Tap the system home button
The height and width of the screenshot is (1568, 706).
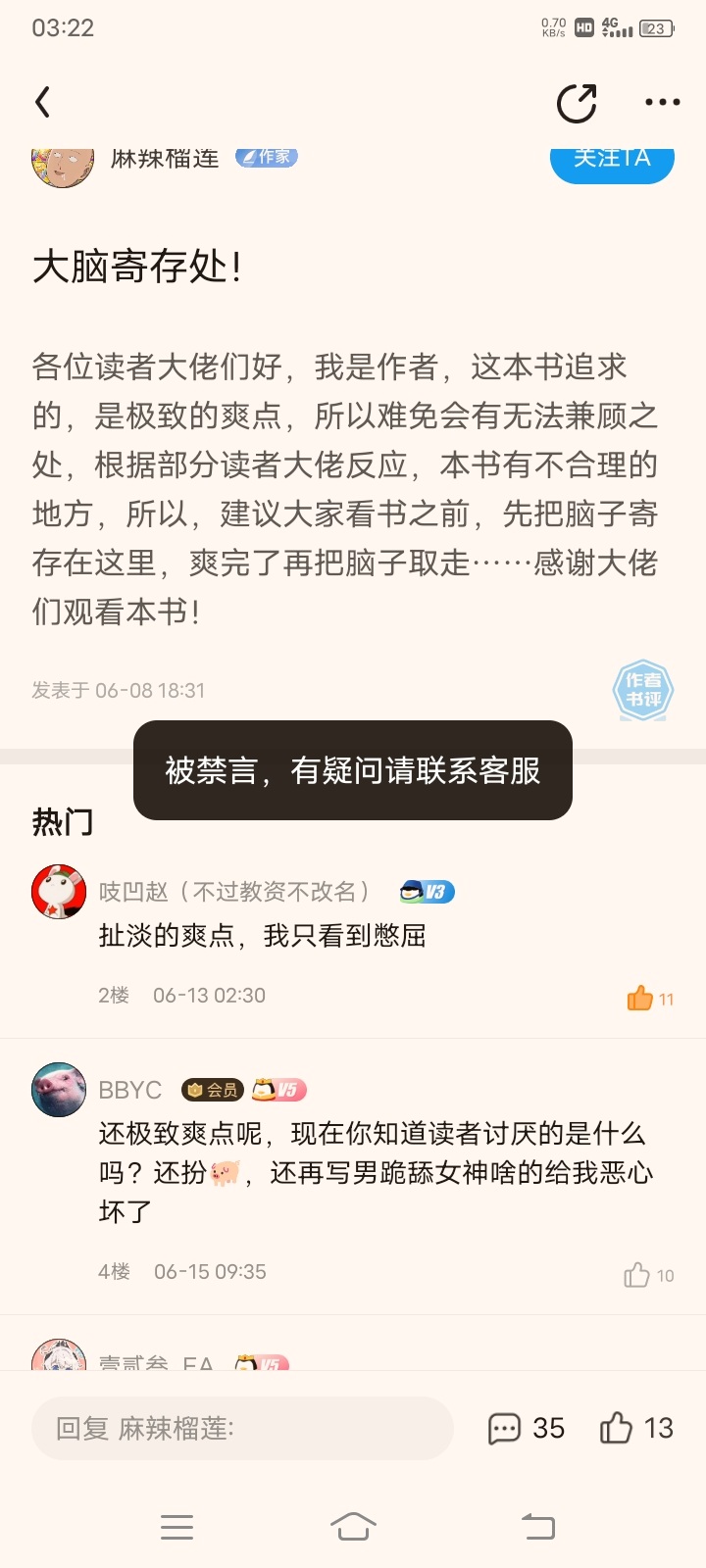tap(353, 1526)
